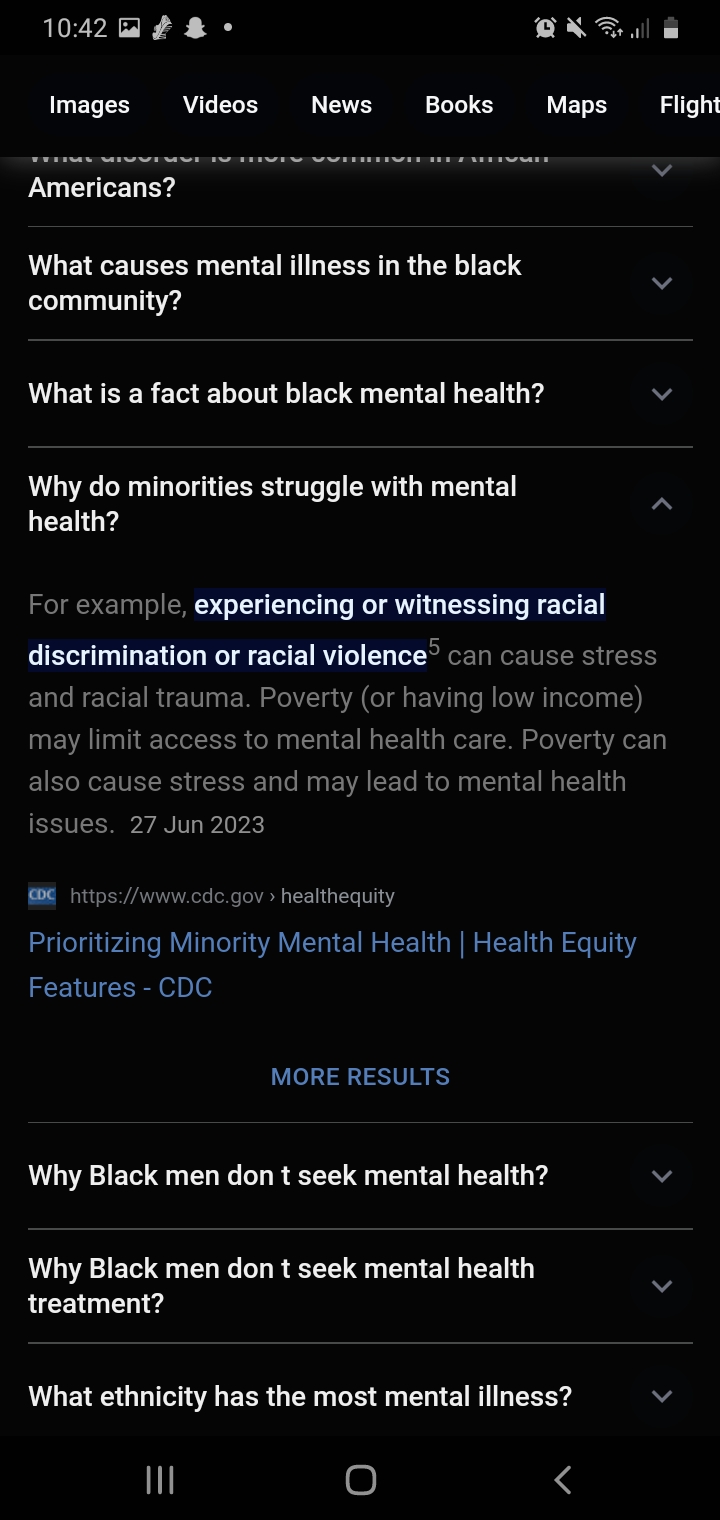Collapse "Why do minorities struggle with mental health?"
Screen dimensions: 720x1520
(x=360, y=504)
